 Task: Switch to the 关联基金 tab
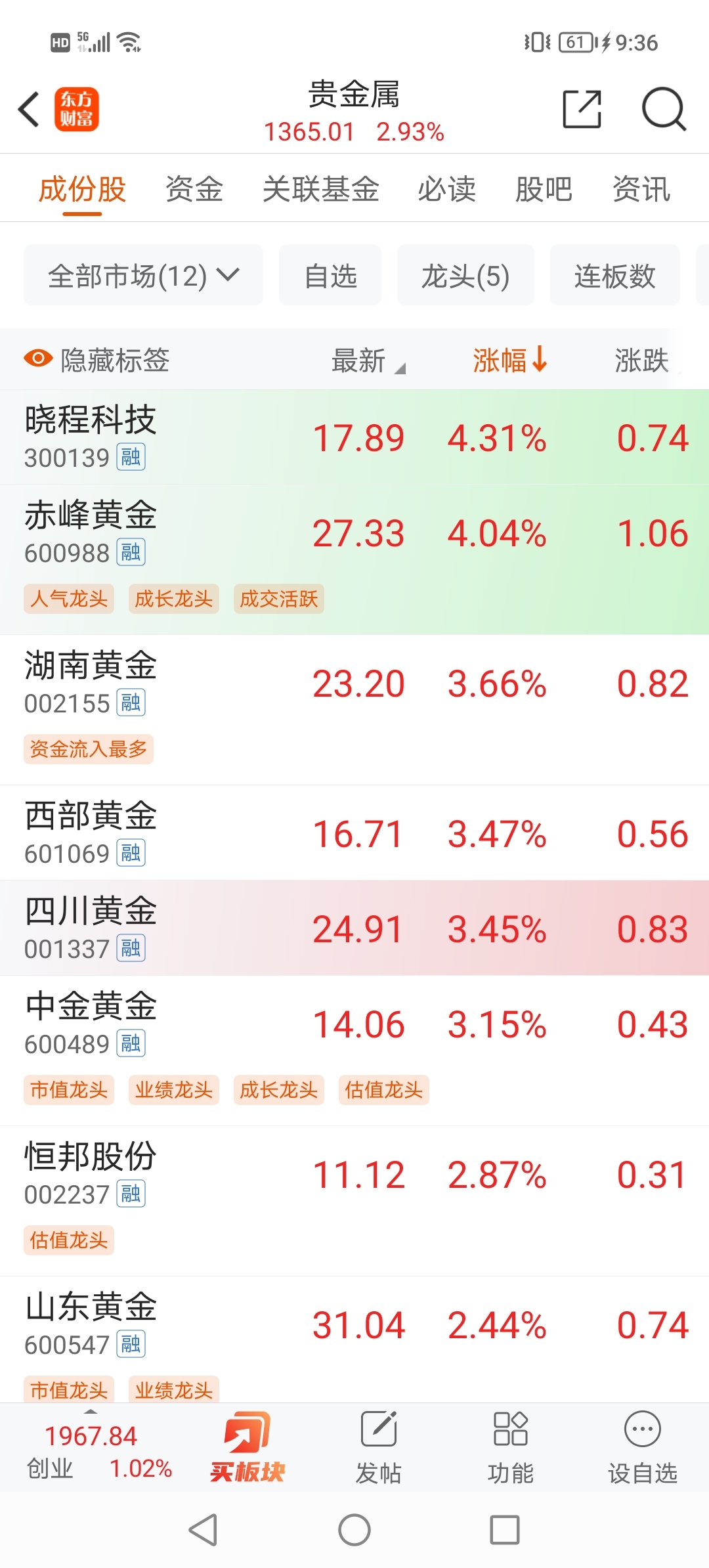[x=321, y=189]
